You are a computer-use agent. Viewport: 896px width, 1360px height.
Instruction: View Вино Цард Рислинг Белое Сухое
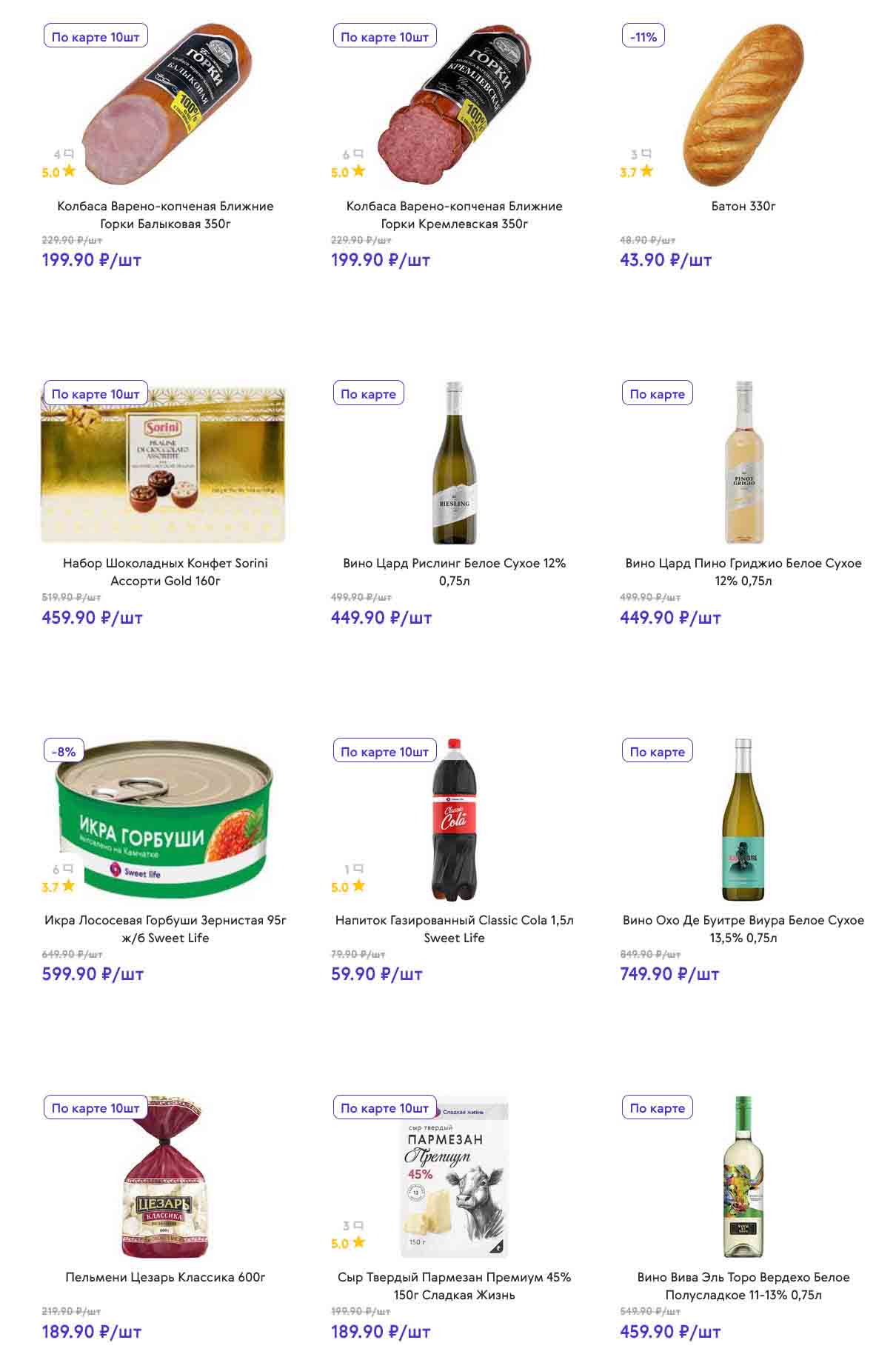[454, 572]
